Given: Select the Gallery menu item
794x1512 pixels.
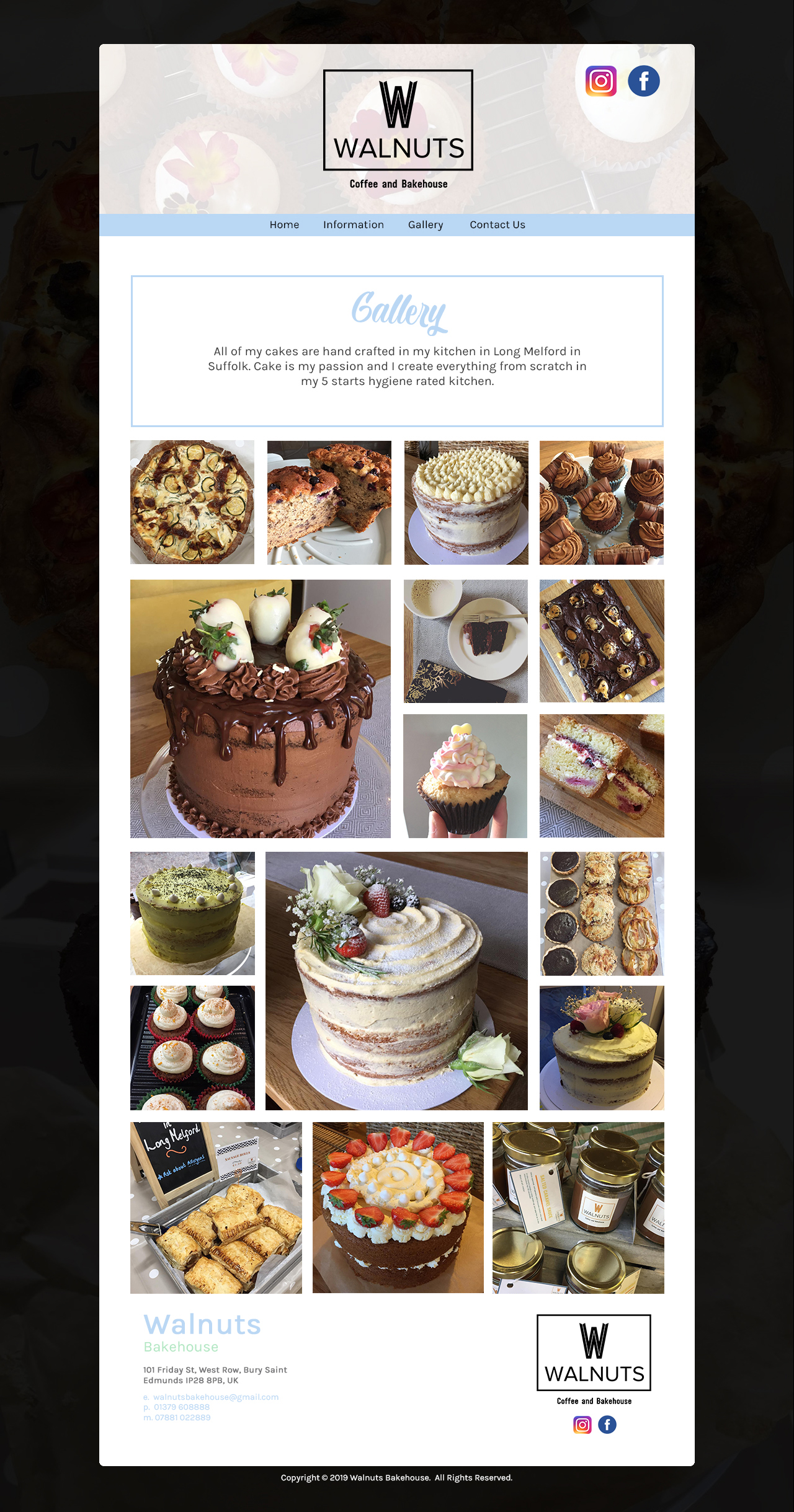Looking at the screenshot, I should click(426, 224).
